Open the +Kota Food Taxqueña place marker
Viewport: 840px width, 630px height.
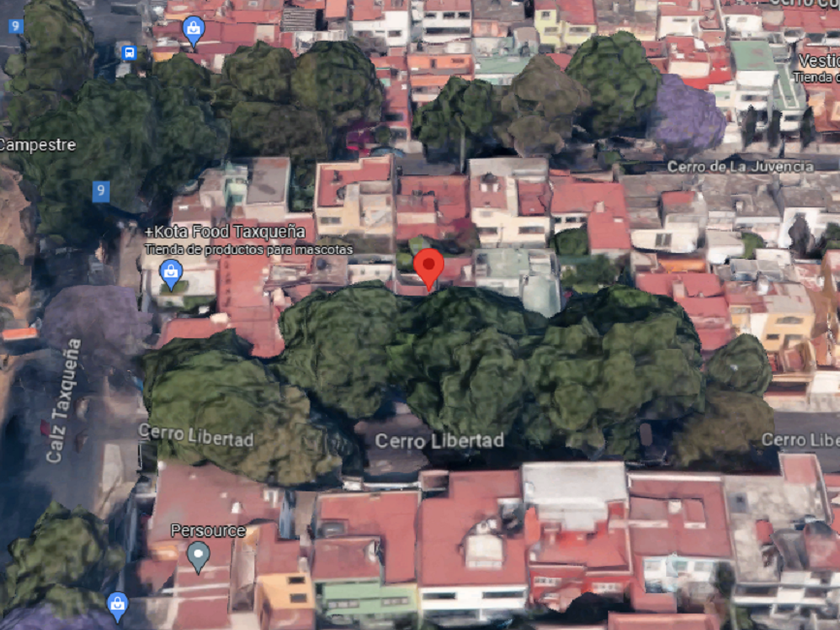coord(171,274)
